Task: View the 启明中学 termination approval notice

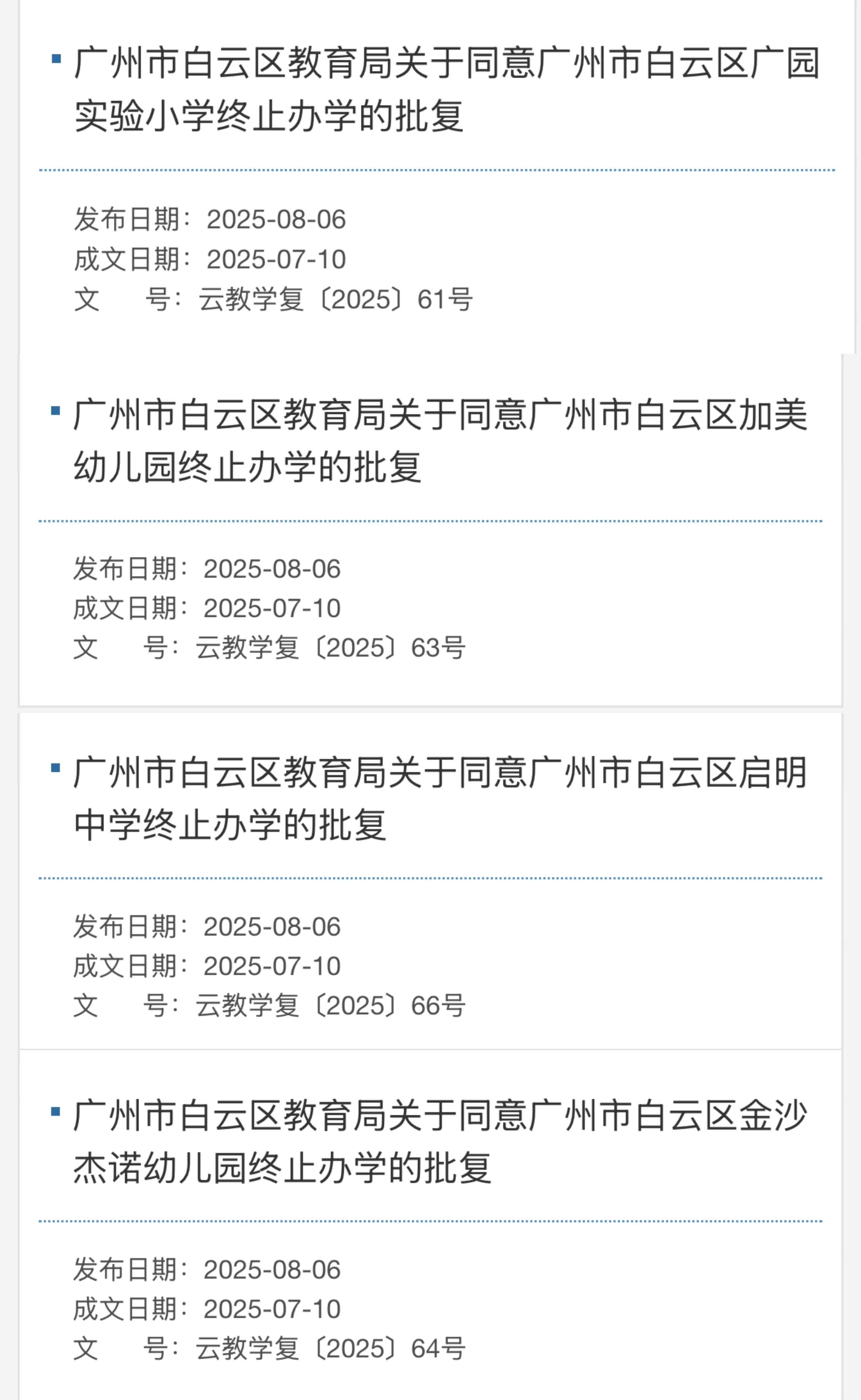Action: [x=440, y=798]
